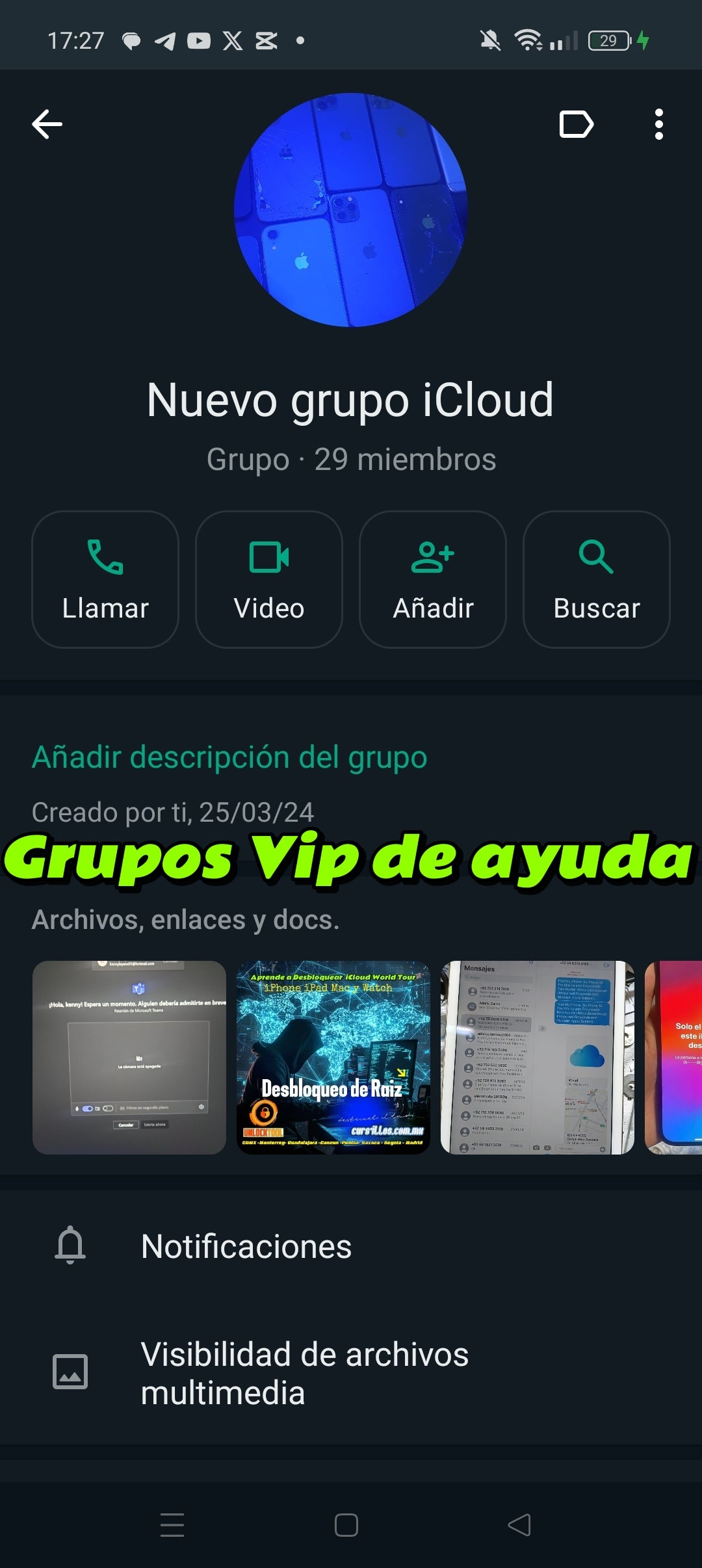This screenshot has width=702, height=1568.
Task: Go back using the top arrow
Action: pos(47,124)
